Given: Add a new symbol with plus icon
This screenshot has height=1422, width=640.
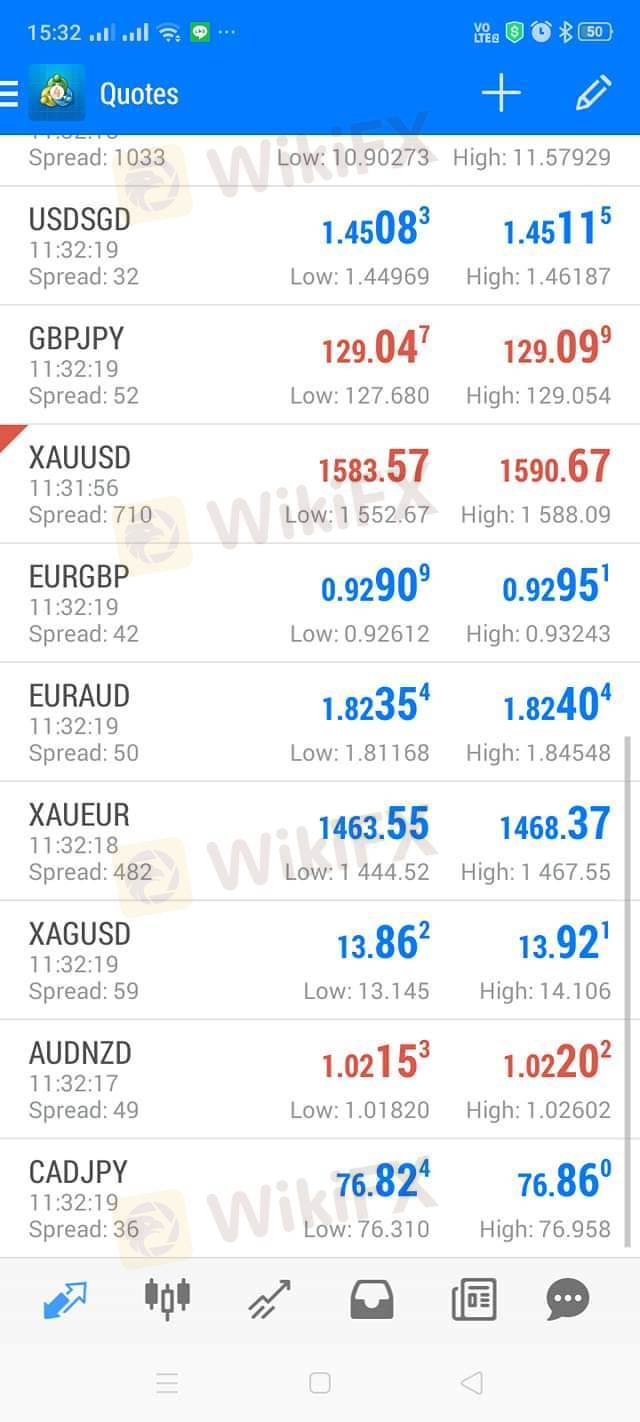Looking at the screenshot, I should click(x=501, y=94).
